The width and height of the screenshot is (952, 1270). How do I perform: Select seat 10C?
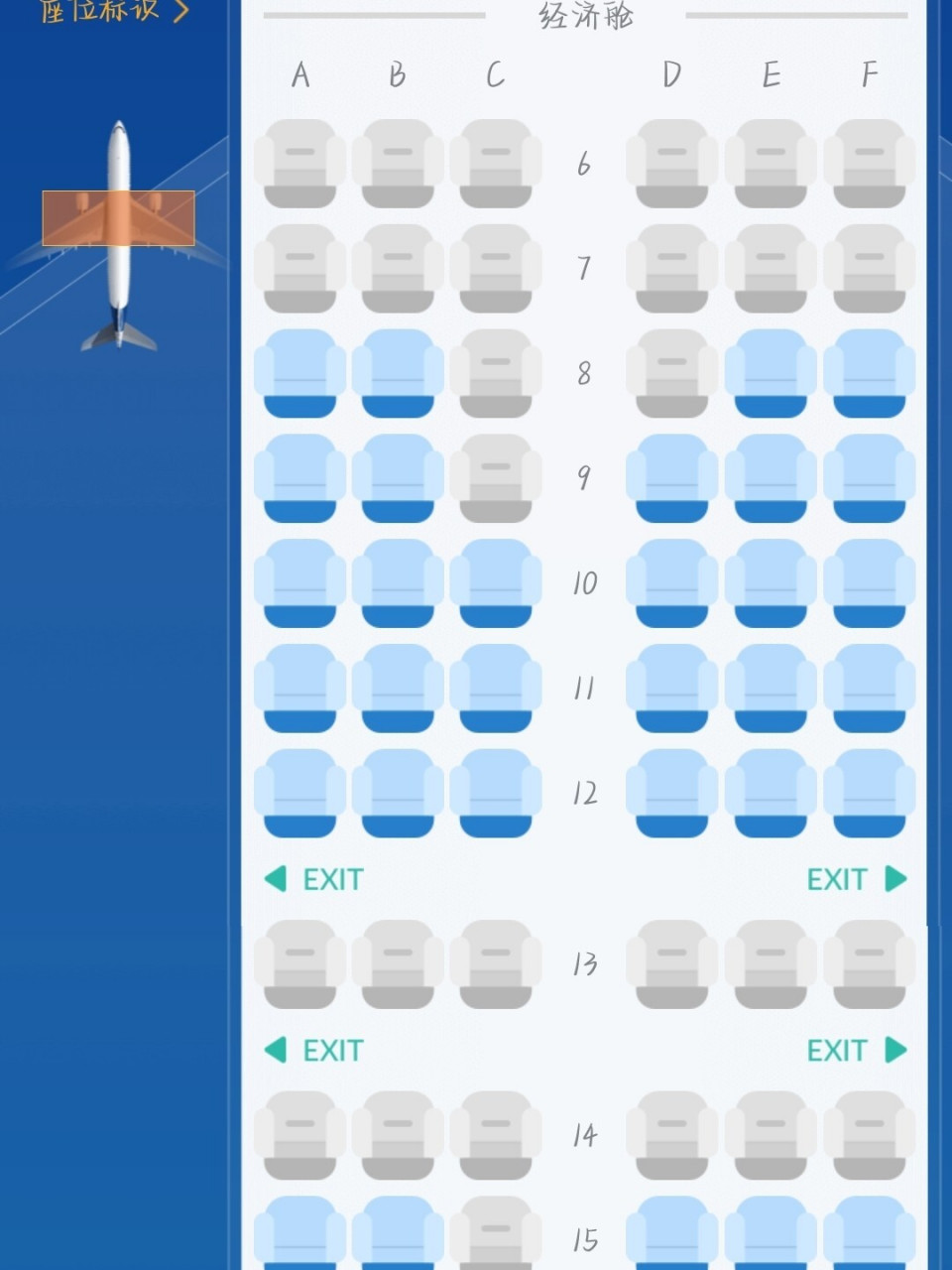(x=495, y=583)
